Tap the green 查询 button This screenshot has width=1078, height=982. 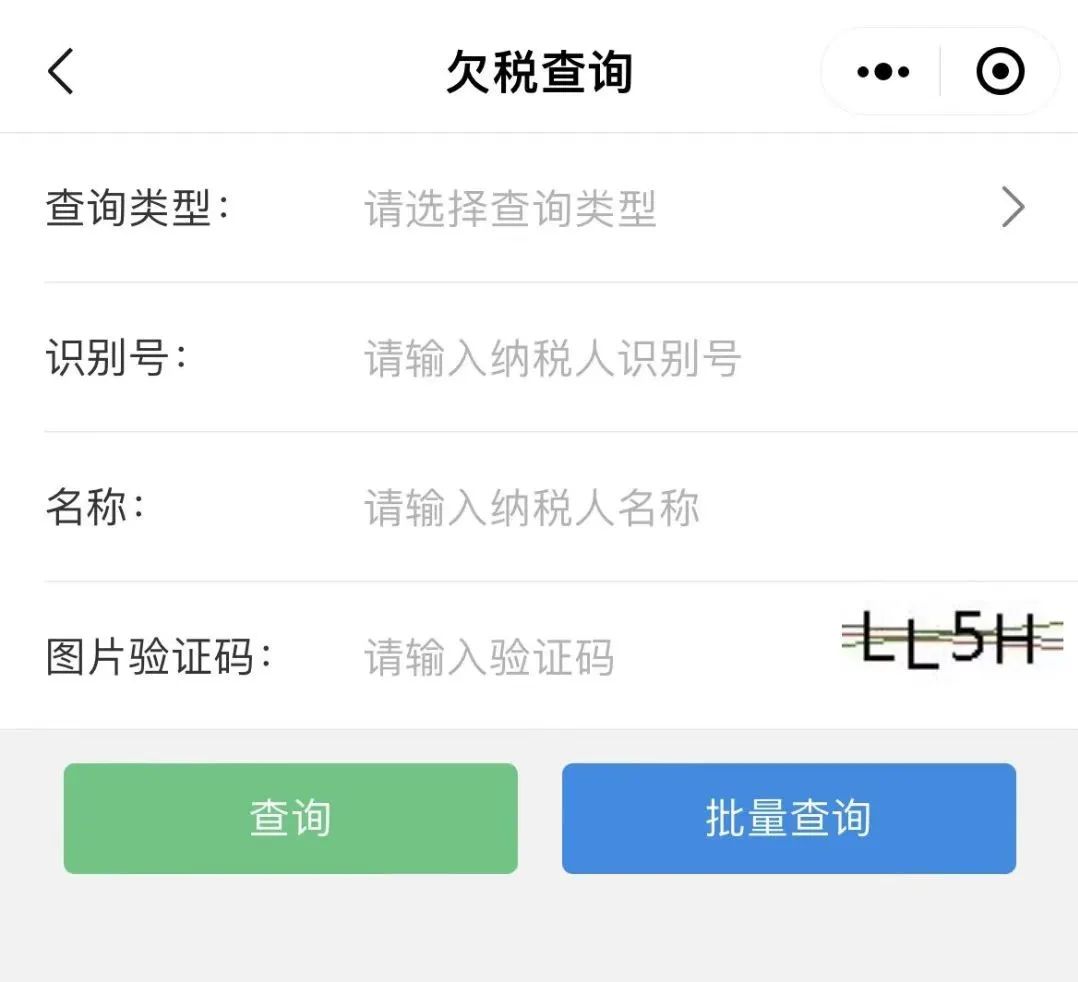point(290,818)
